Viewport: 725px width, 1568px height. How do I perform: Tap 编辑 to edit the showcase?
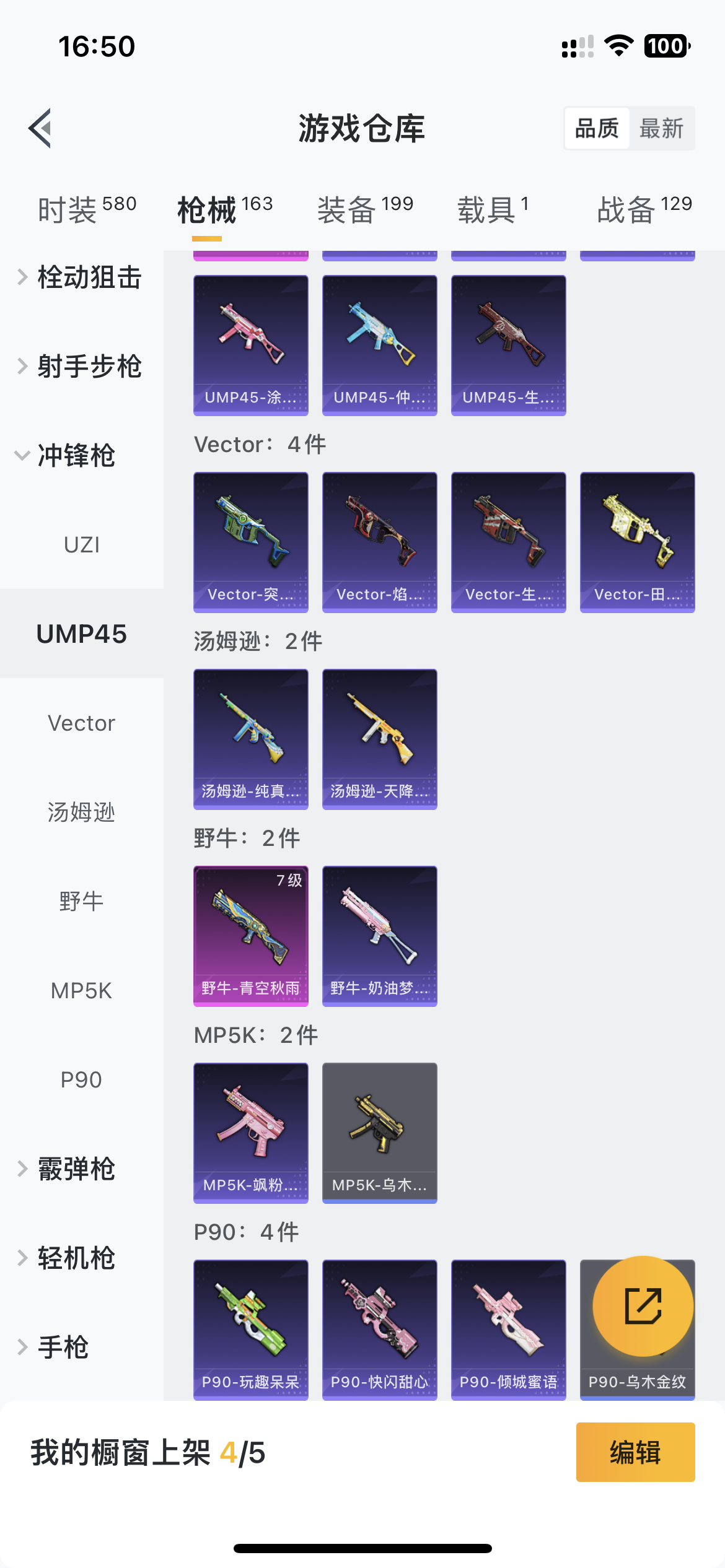(635, 1452)
